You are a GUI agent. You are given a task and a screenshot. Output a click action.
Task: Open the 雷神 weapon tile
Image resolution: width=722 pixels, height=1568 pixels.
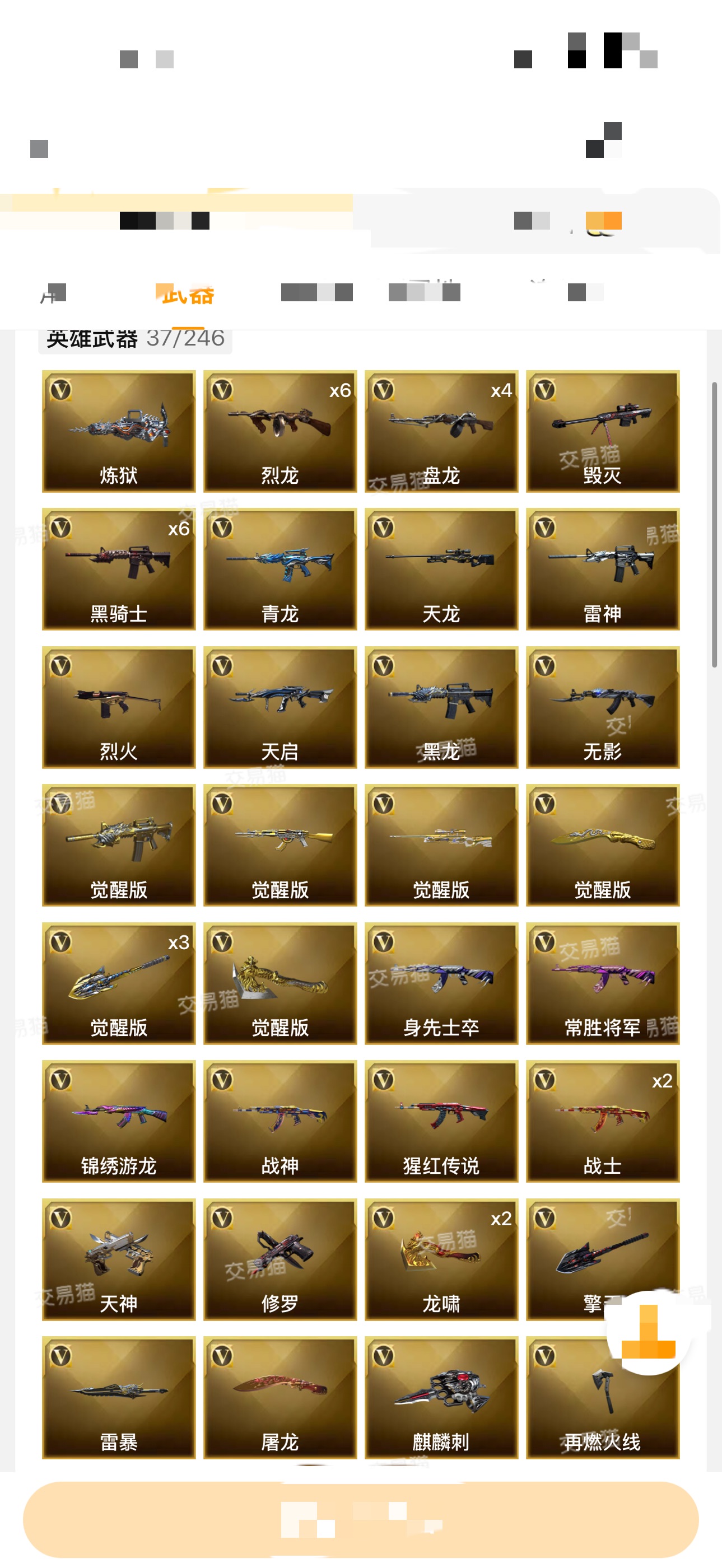pos(603,569)
